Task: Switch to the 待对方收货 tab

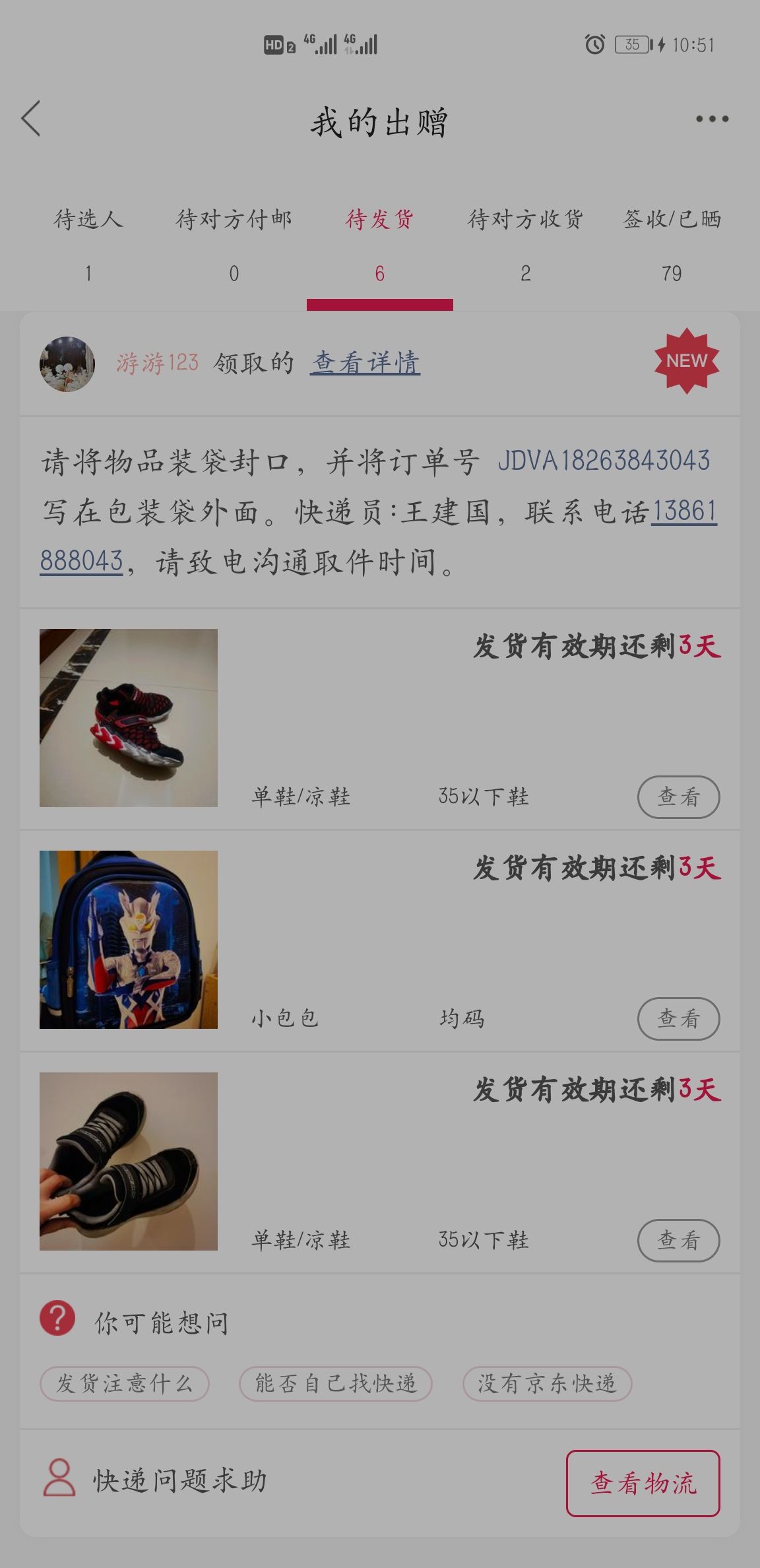Action: pos(526,245)
